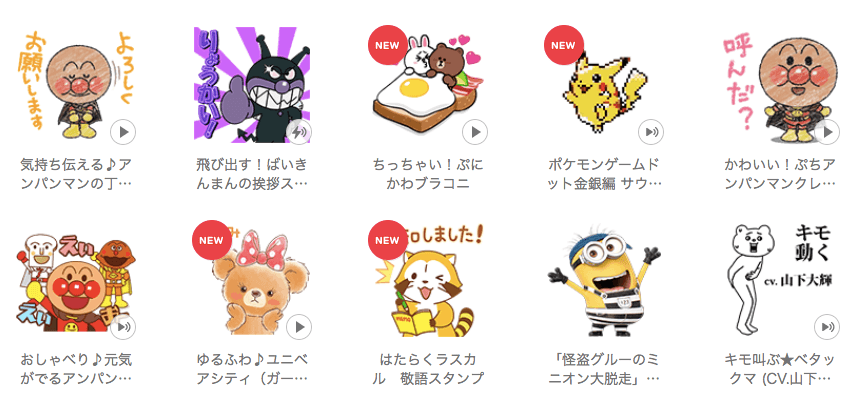Open ゆるふわ♪ユニベアシティ sticker pack
Image resolution: width=851 pixels, height=406 pixels.
click(x=251, y=279)
